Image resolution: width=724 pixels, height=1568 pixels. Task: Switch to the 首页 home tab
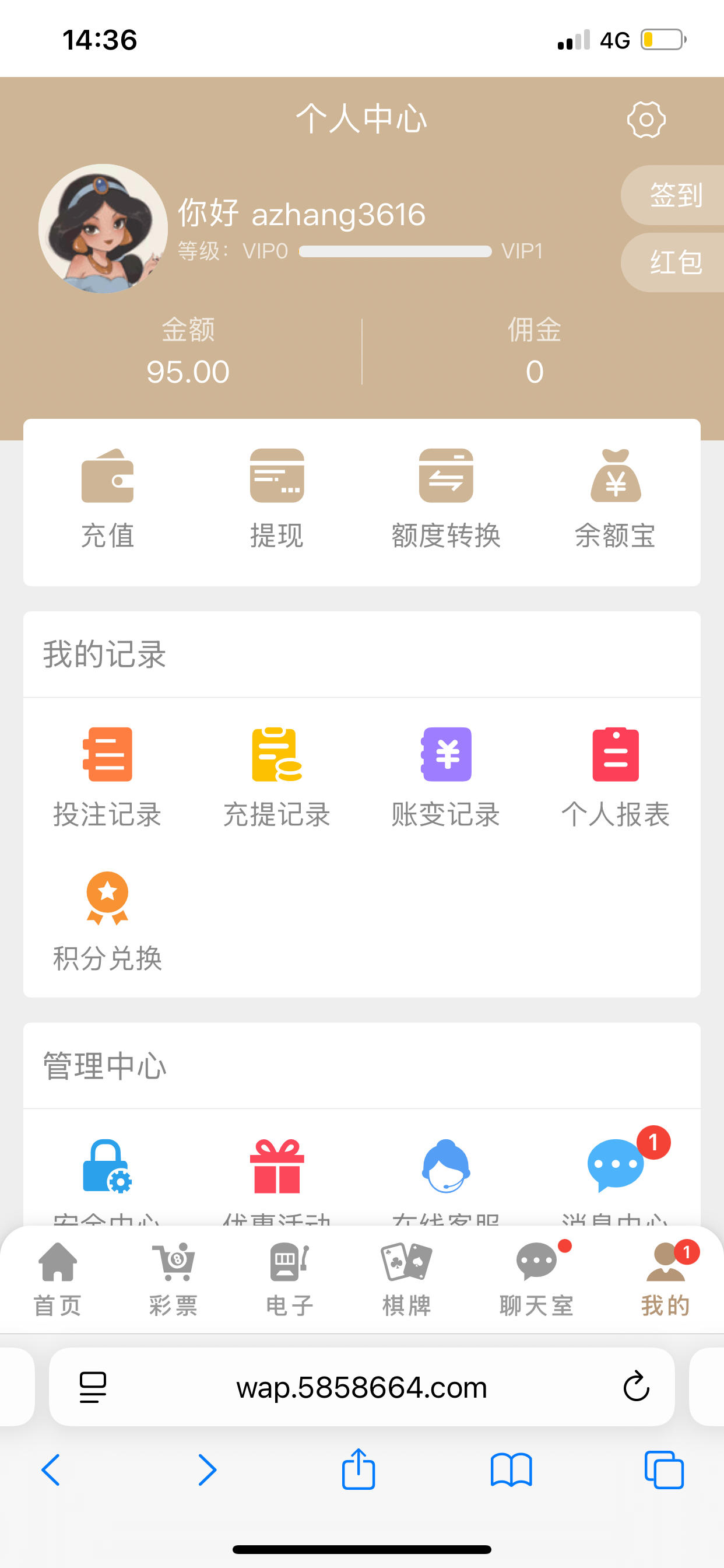[57, 1279]
